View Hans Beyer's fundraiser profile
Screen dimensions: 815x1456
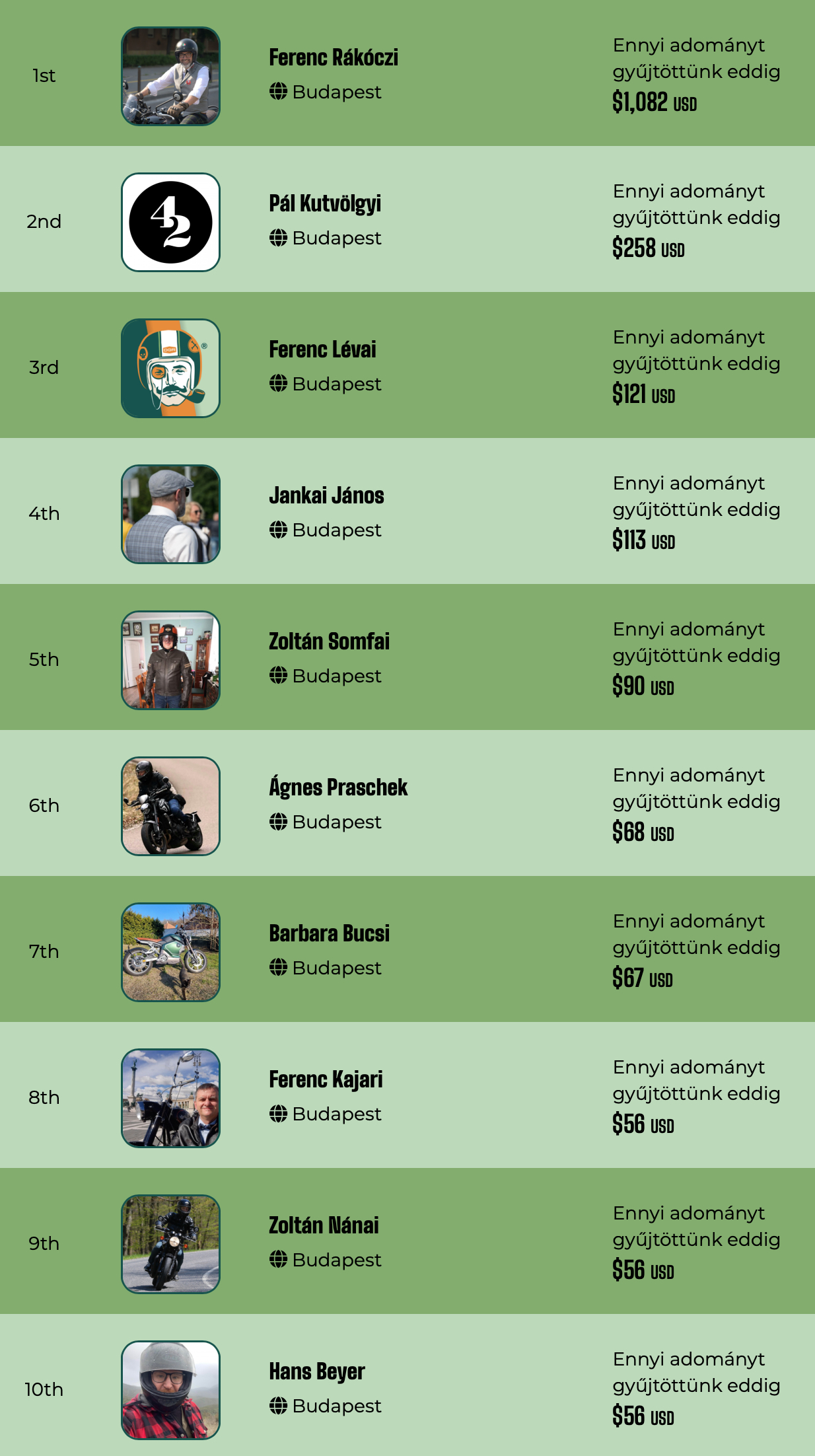click(x=317, y=1372)
